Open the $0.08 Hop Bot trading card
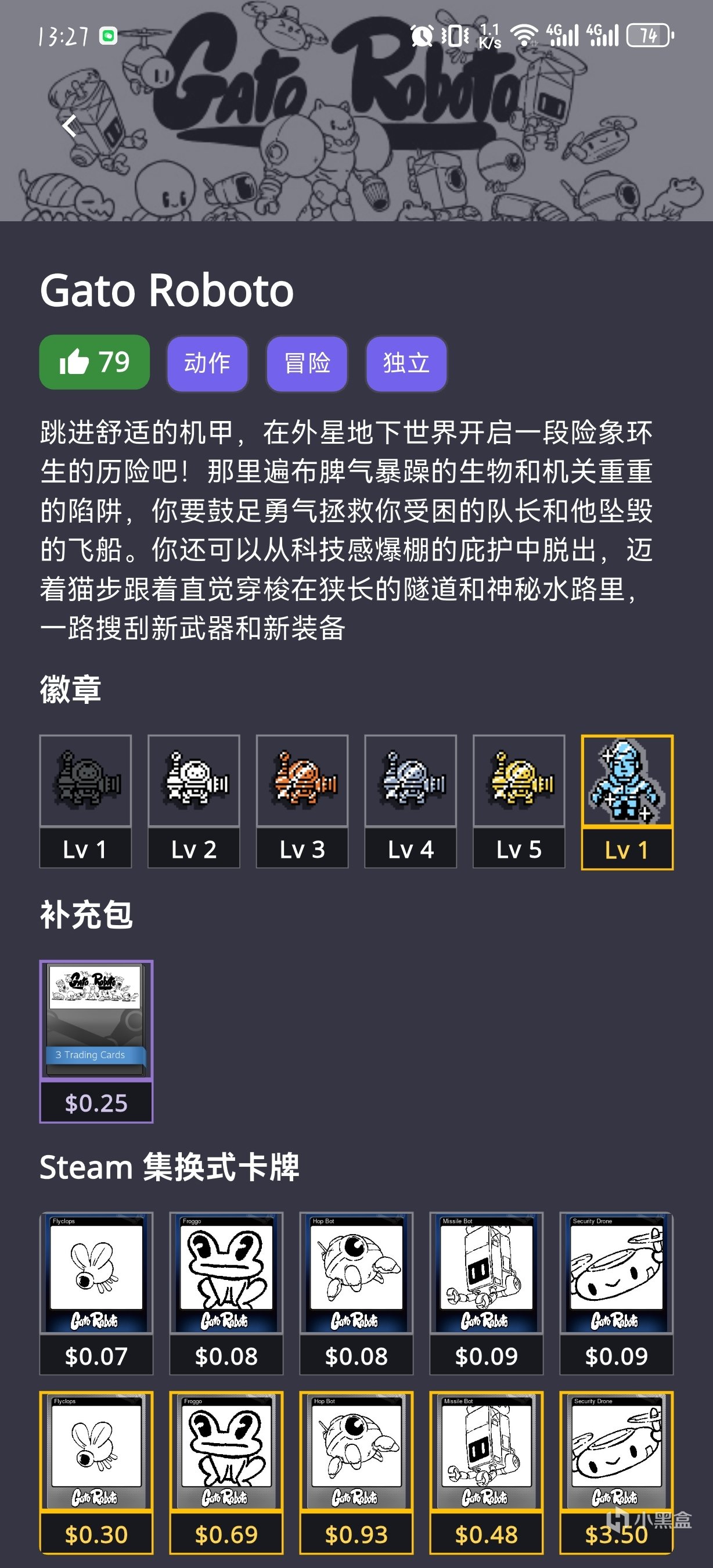713x1568 pixels. point(356,1292)
